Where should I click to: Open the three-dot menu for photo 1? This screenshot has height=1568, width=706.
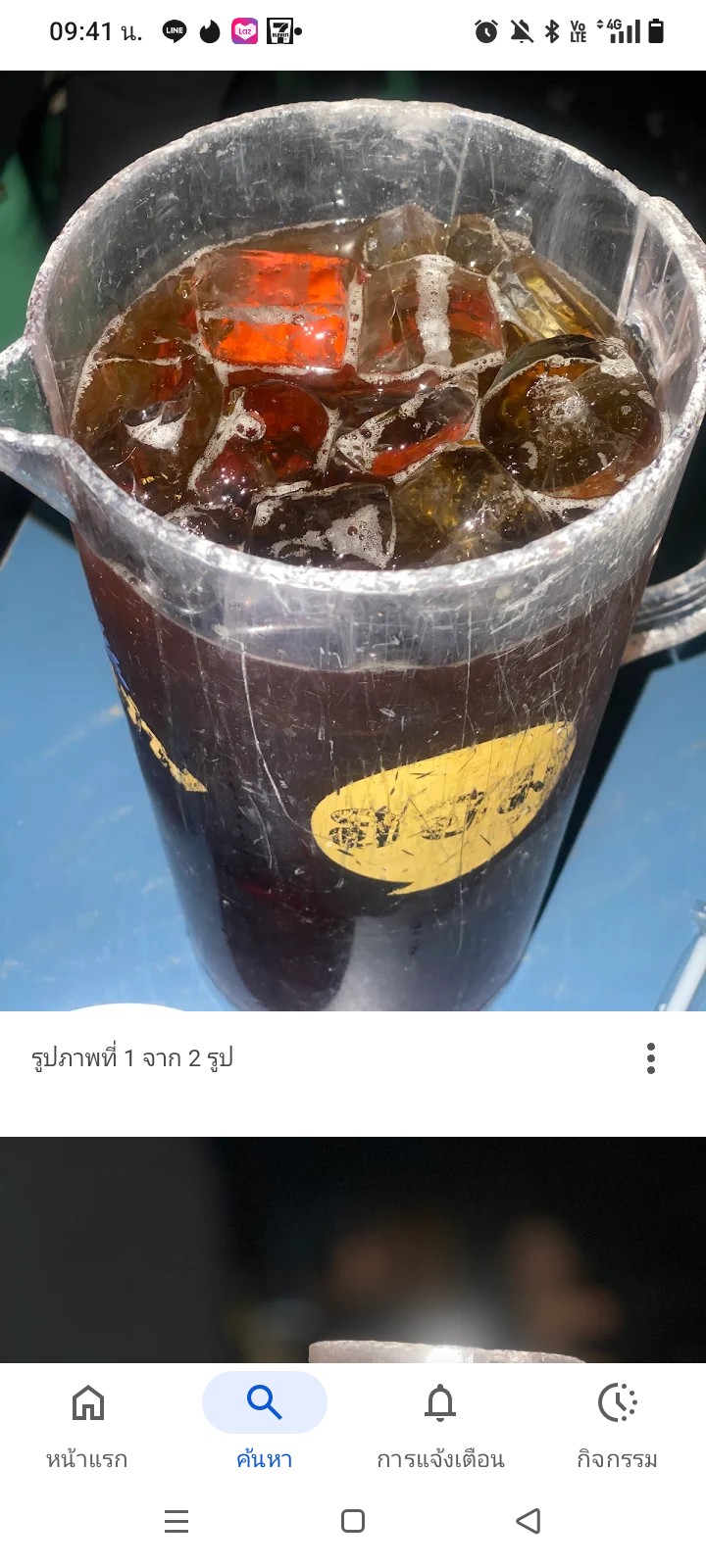651,1058
